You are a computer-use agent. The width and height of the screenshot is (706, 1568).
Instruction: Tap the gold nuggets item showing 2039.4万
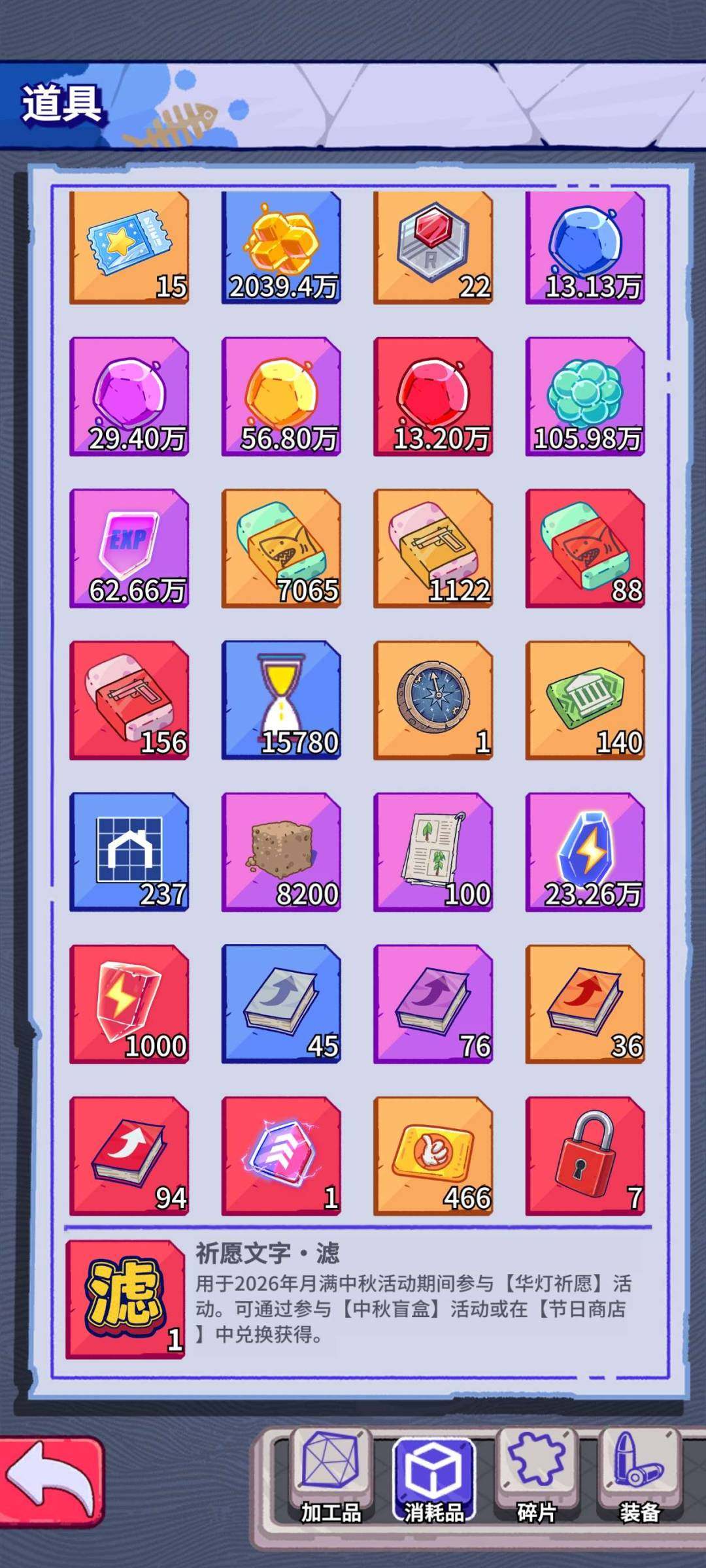click(281, 248)
